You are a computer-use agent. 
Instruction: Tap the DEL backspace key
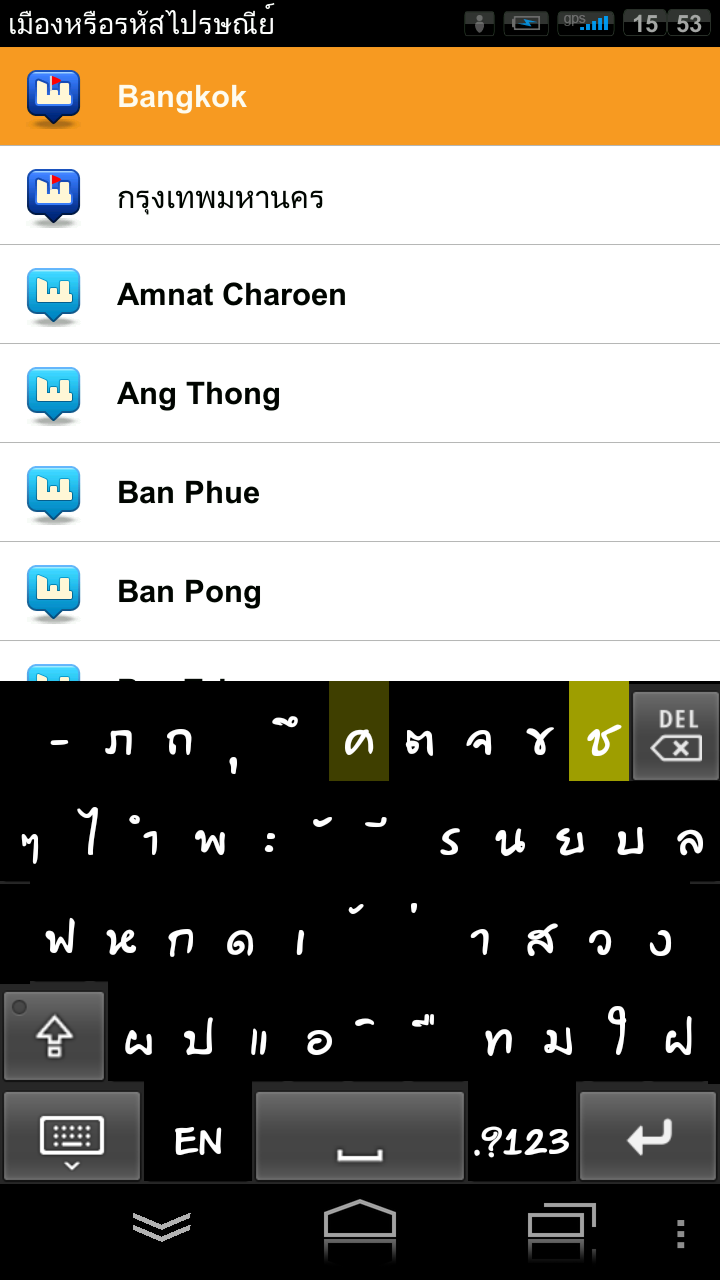[x=676, y=735]
